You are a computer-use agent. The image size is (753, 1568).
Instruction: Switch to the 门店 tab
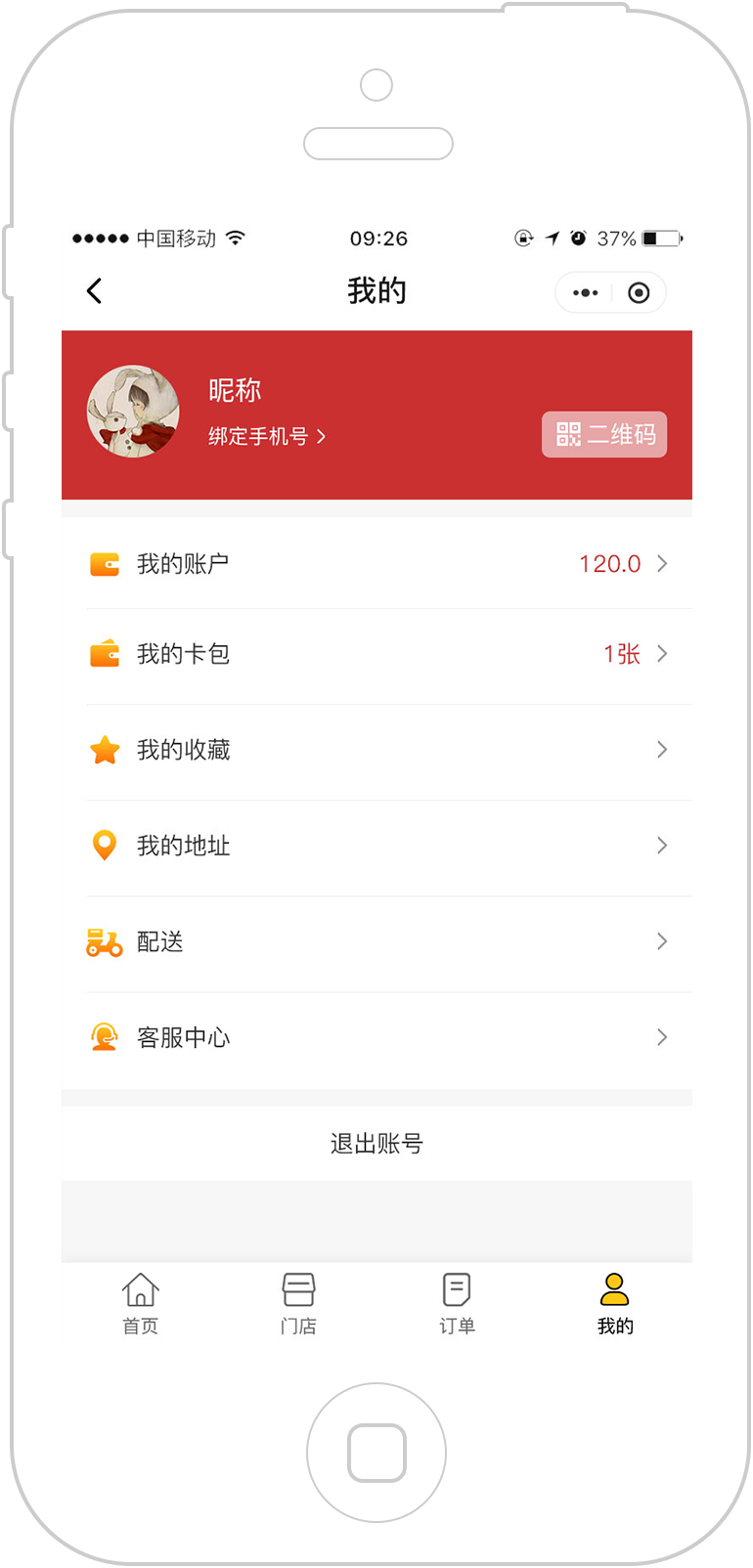298,1303
